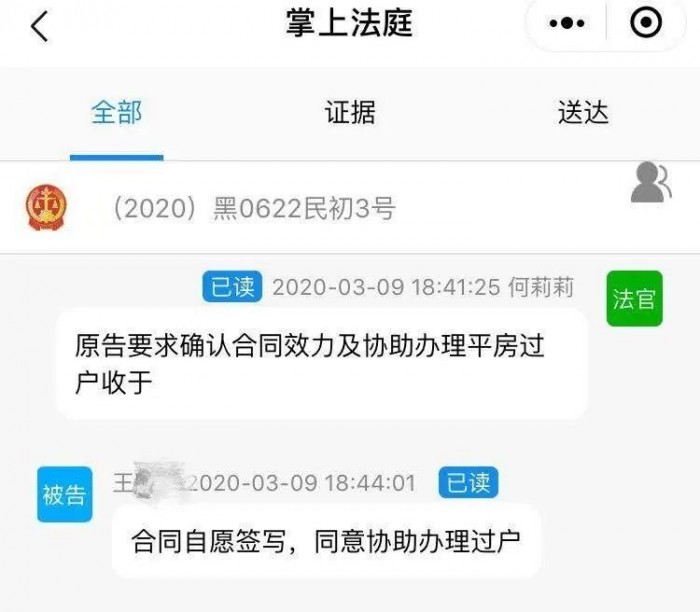Close the mini program with the circle button
The height and width of the screenshot is (612, 700).
(x=646, y=23)
